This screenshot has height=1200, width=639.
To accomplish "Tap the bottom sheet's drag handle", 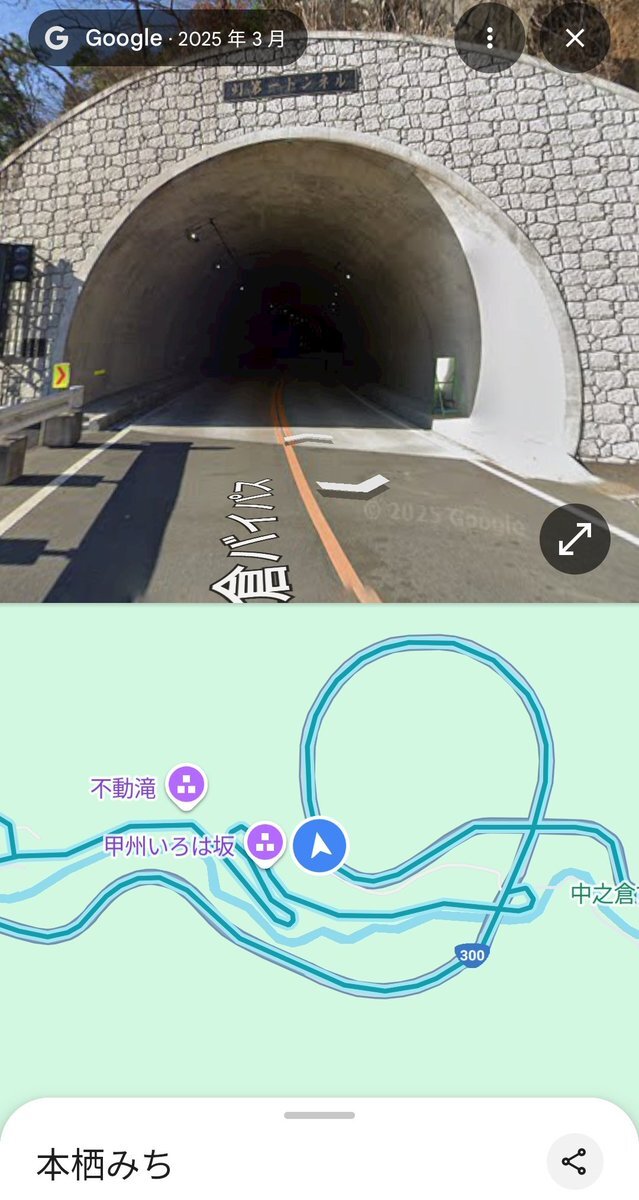I will click(319, 1115).
